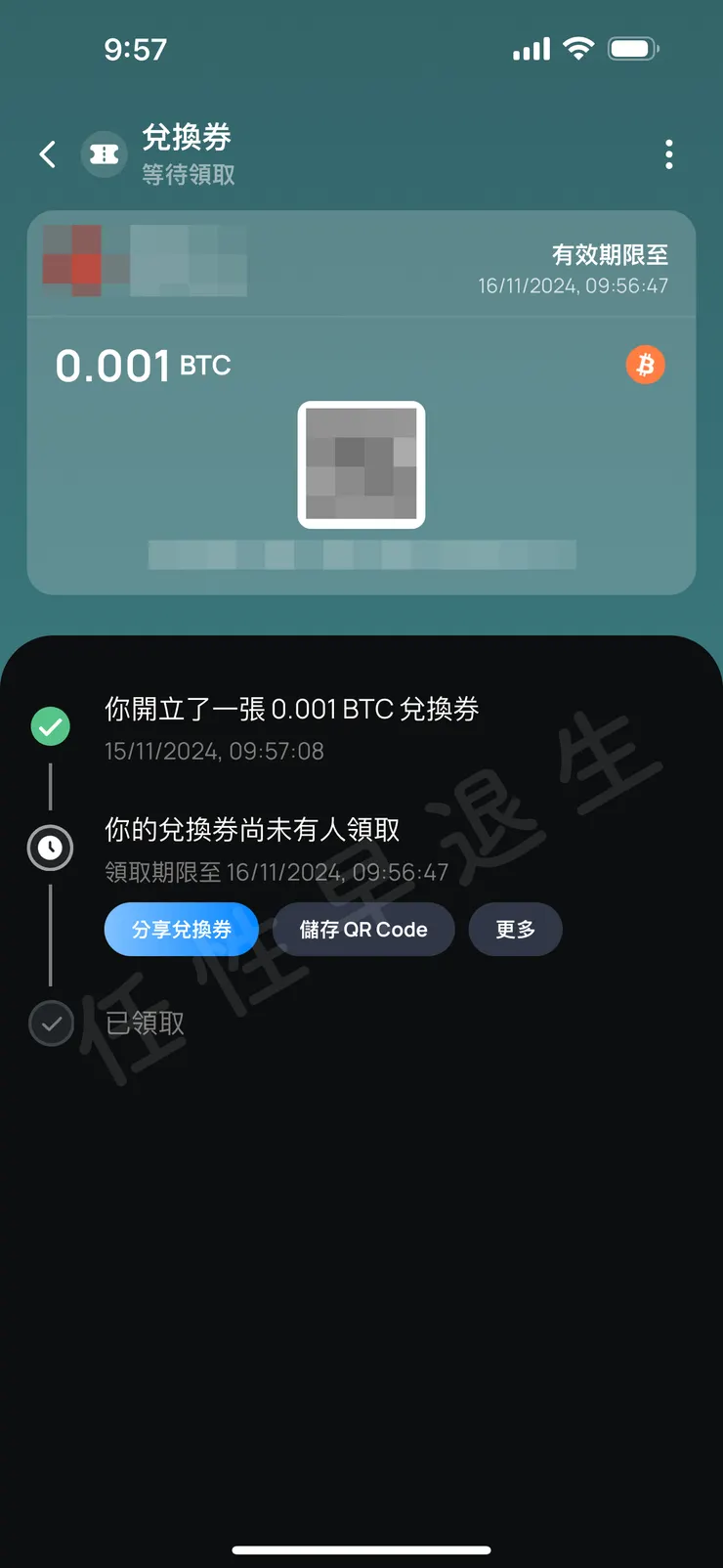Image resolution: width=723 pixels, height=1568 pixels.
Task: Tap the clock icon beside 尚未有人領取 status
Action: [50, 848]
